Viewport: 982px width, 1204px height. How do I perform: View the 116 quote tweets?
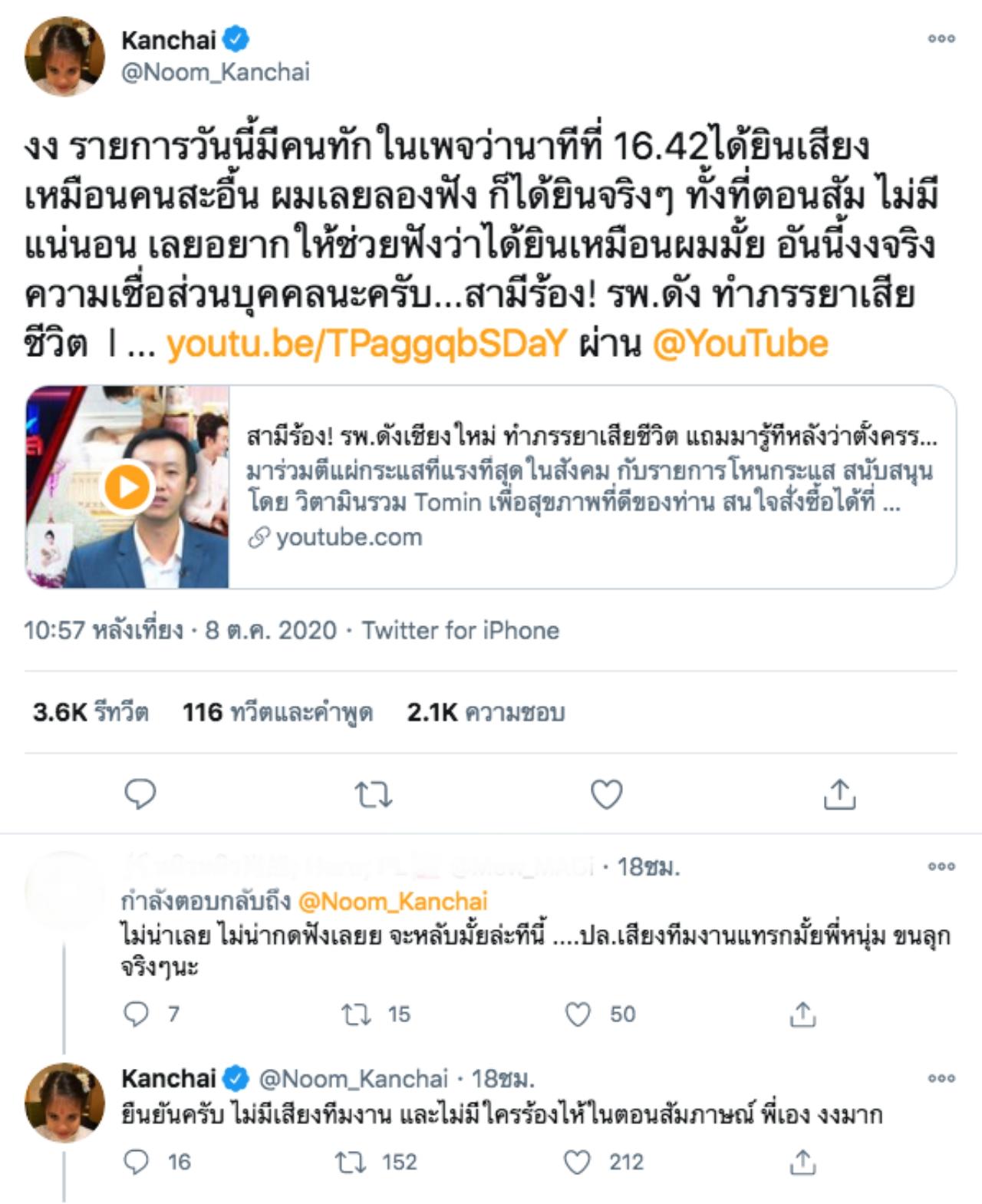277,712
